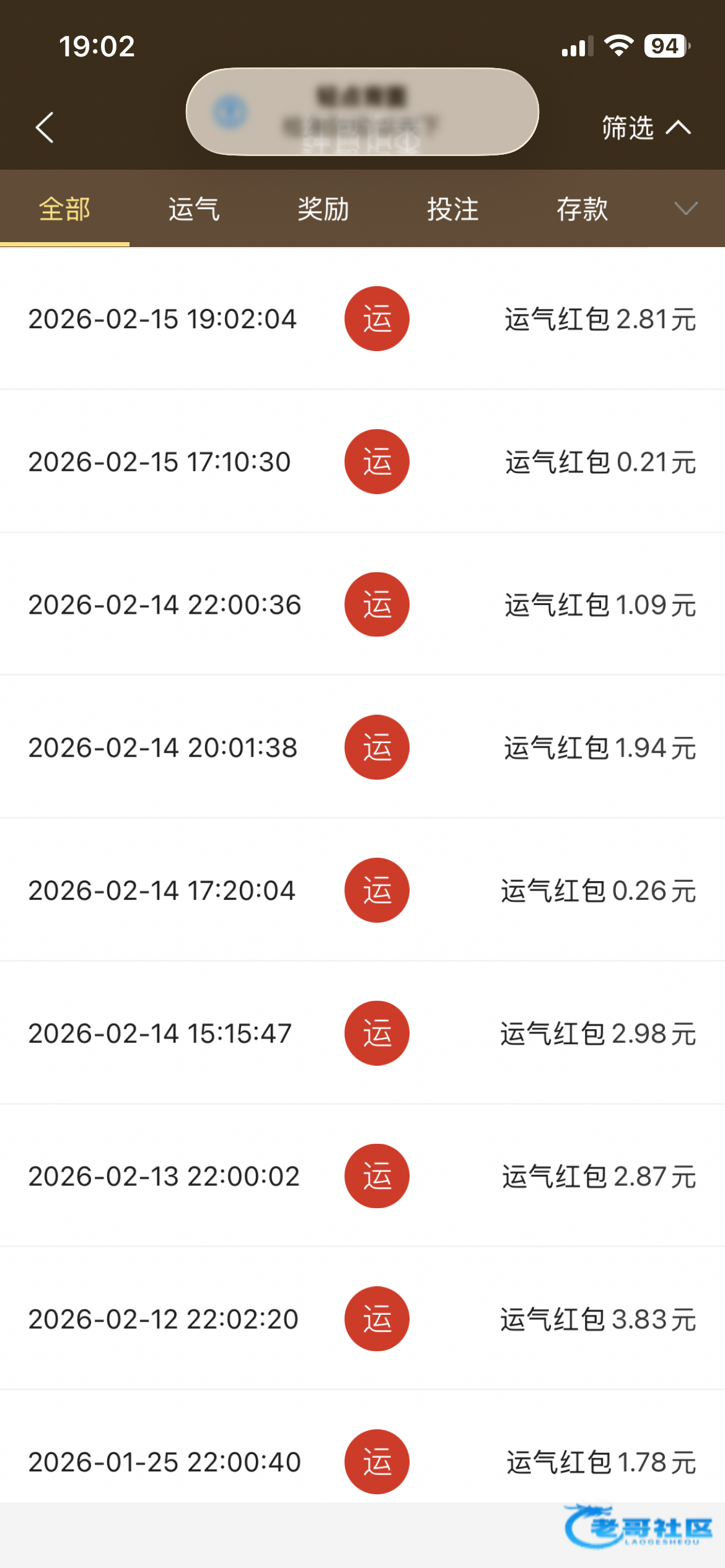The height and width of the screenshot is (1568, 725).
Task: Select the 投注 tab
Action: tap(453, 209)
